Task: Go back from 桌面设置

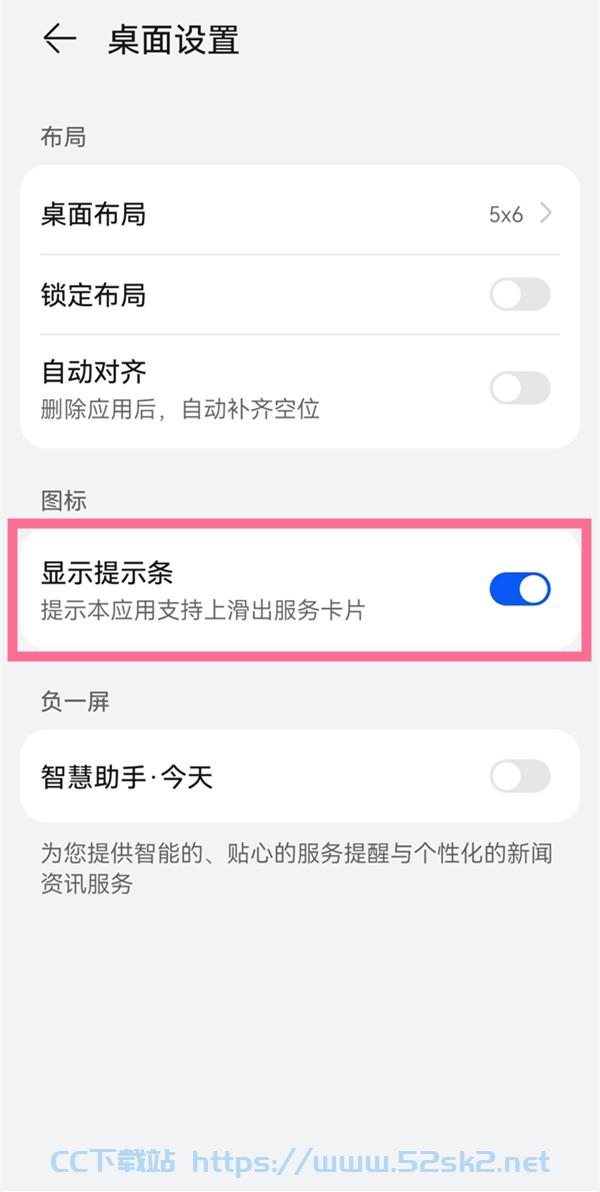Action: click(59, 39)
